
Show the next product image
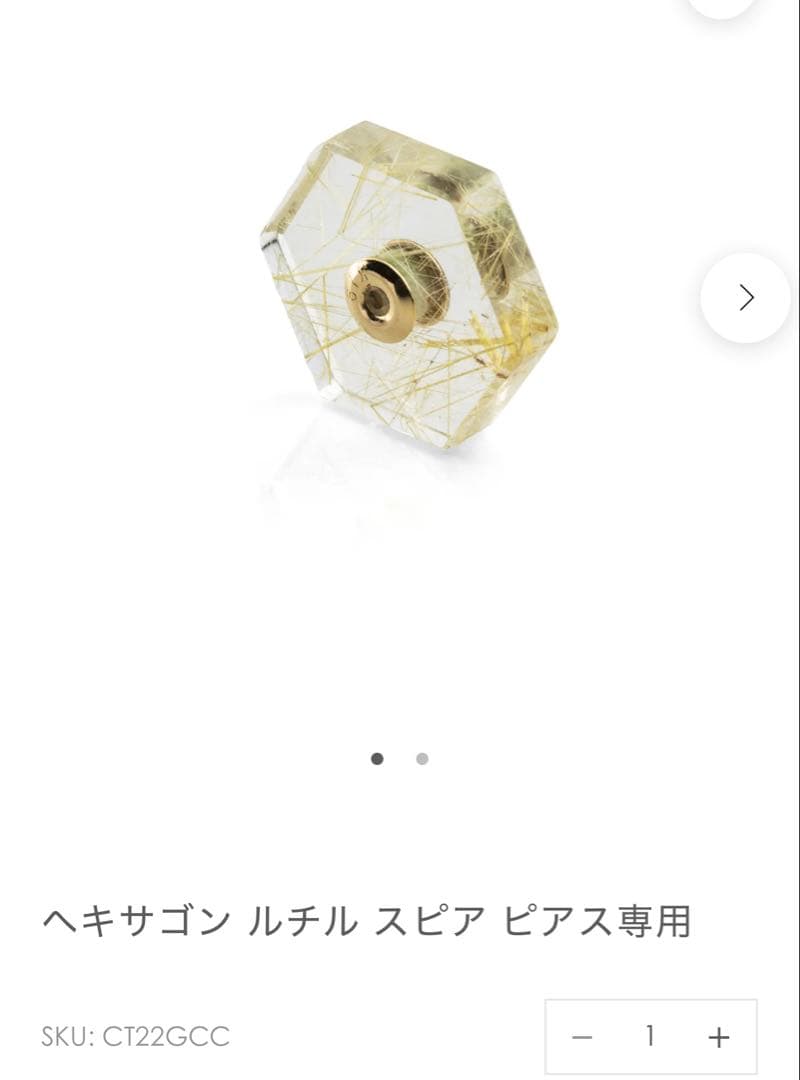745,297
